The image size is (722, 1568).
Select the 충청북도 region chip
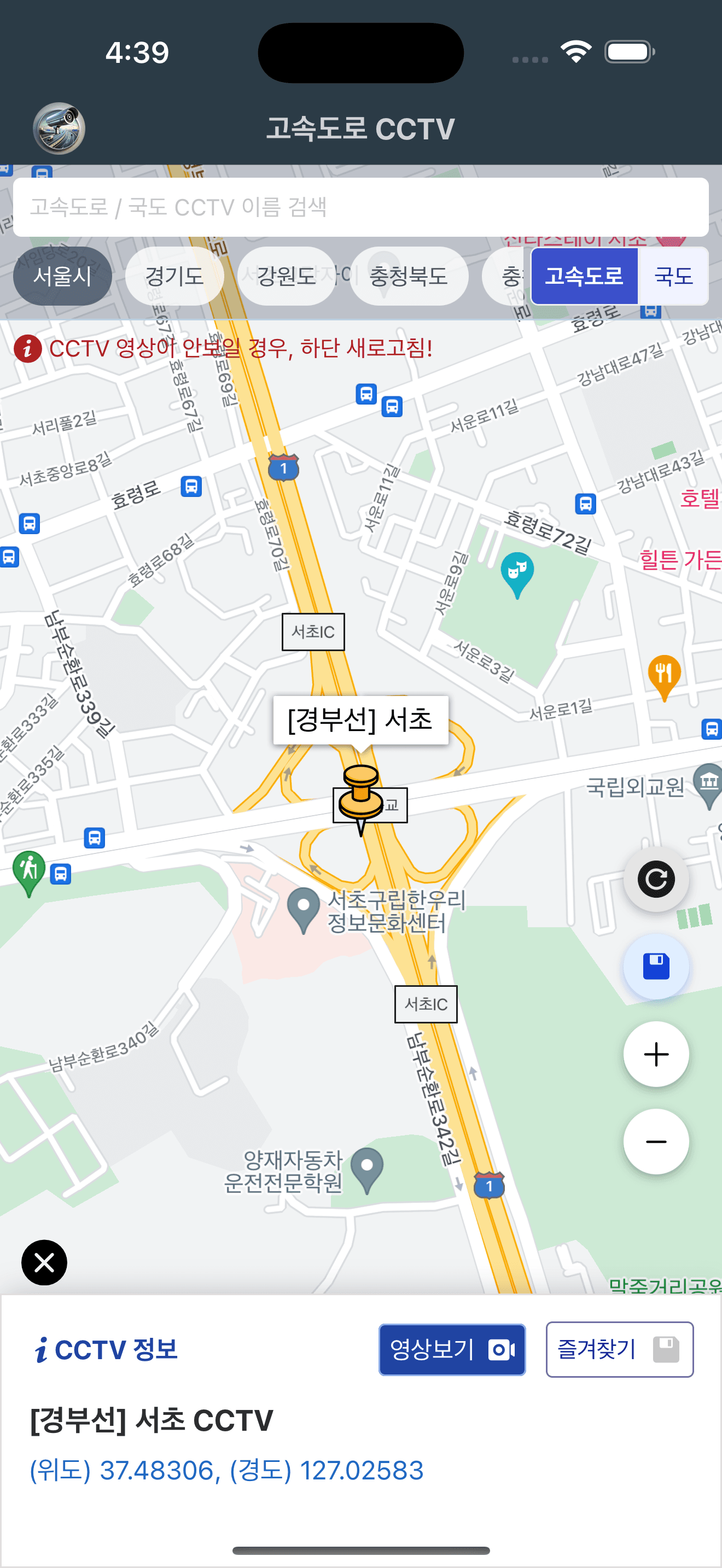(x=409, y=276)
